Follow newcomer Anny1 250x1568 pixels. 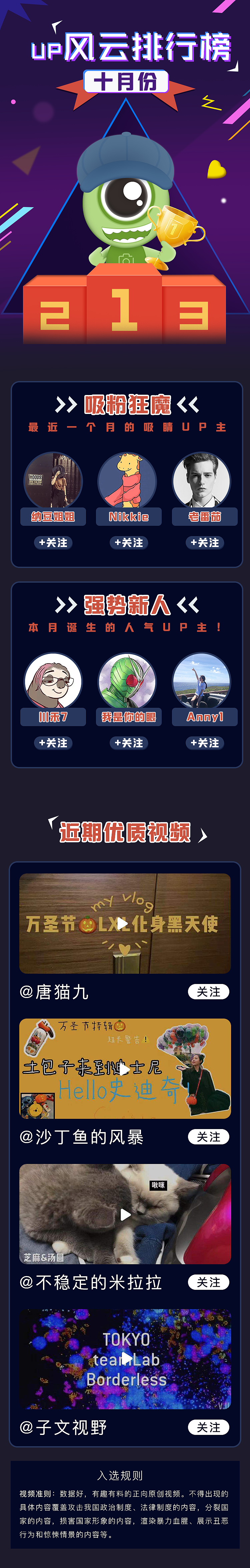[x=204, y=743]
